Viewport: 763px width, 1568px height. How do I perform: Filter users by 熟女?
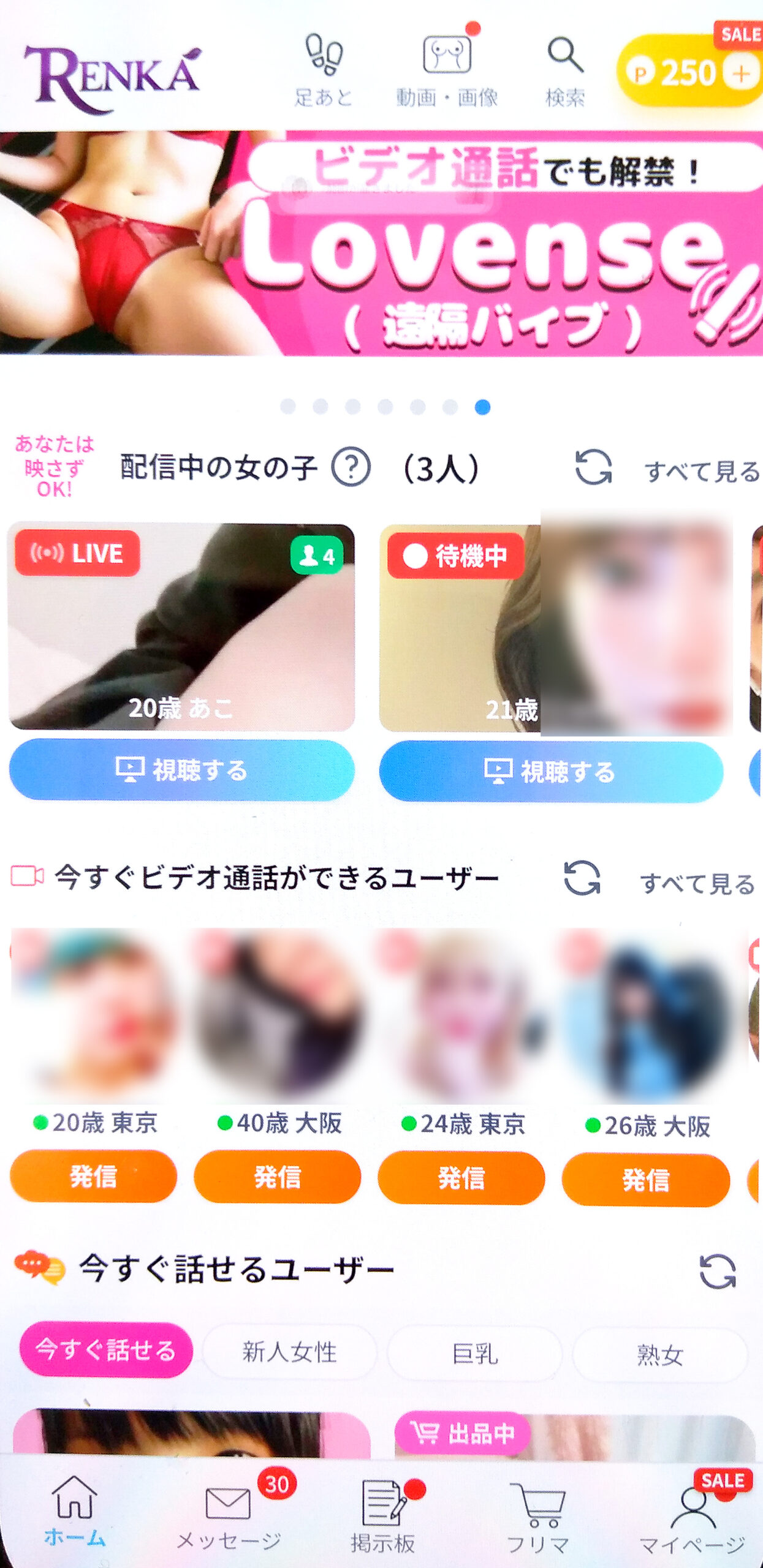pyautogui.click(x=660, y=1354)
